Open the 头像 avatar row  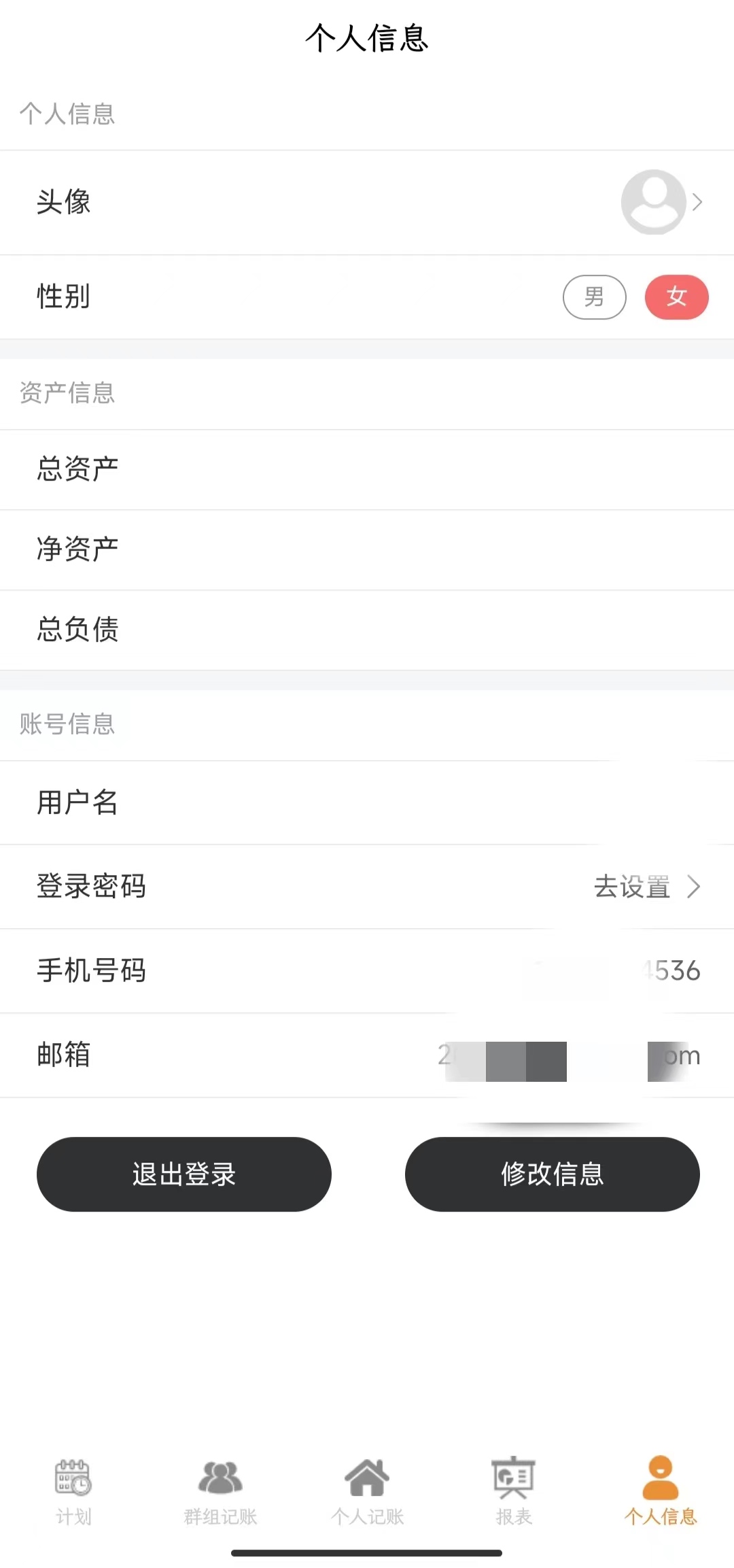pyautogui.click(x=367, y=202)
